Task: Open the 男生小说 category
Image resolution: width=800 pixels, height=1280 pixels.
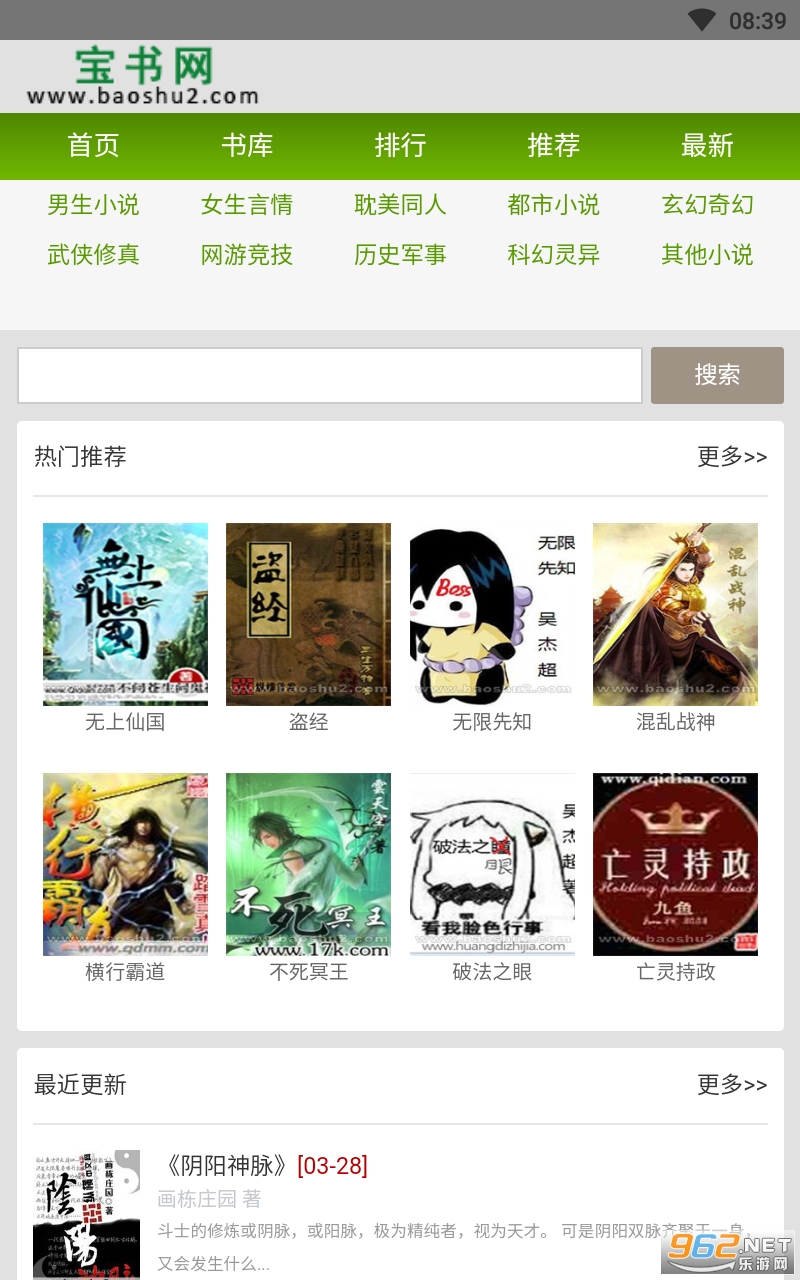Action: [93, 205]
